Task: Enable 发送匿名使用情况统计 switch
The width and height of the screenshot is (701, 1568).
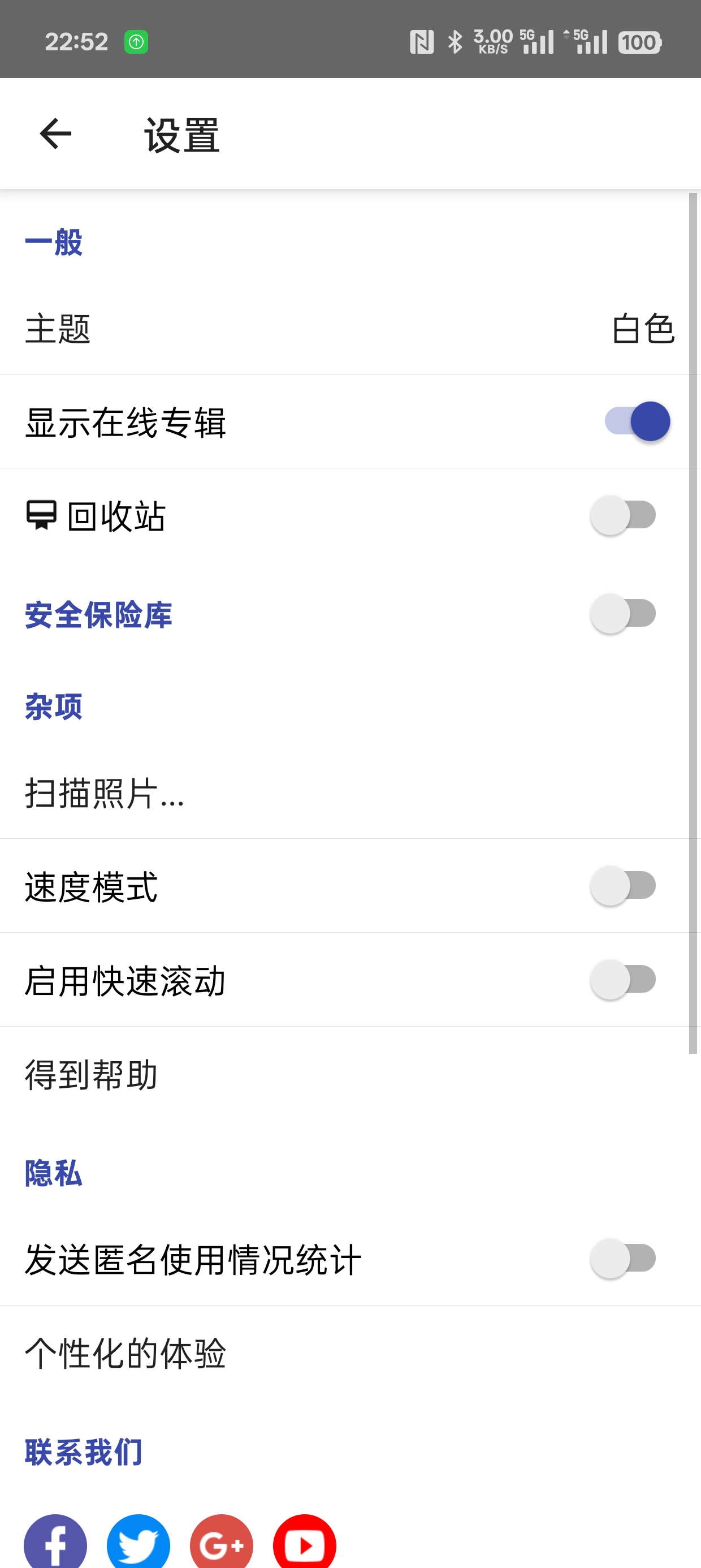Action: 623,1258
